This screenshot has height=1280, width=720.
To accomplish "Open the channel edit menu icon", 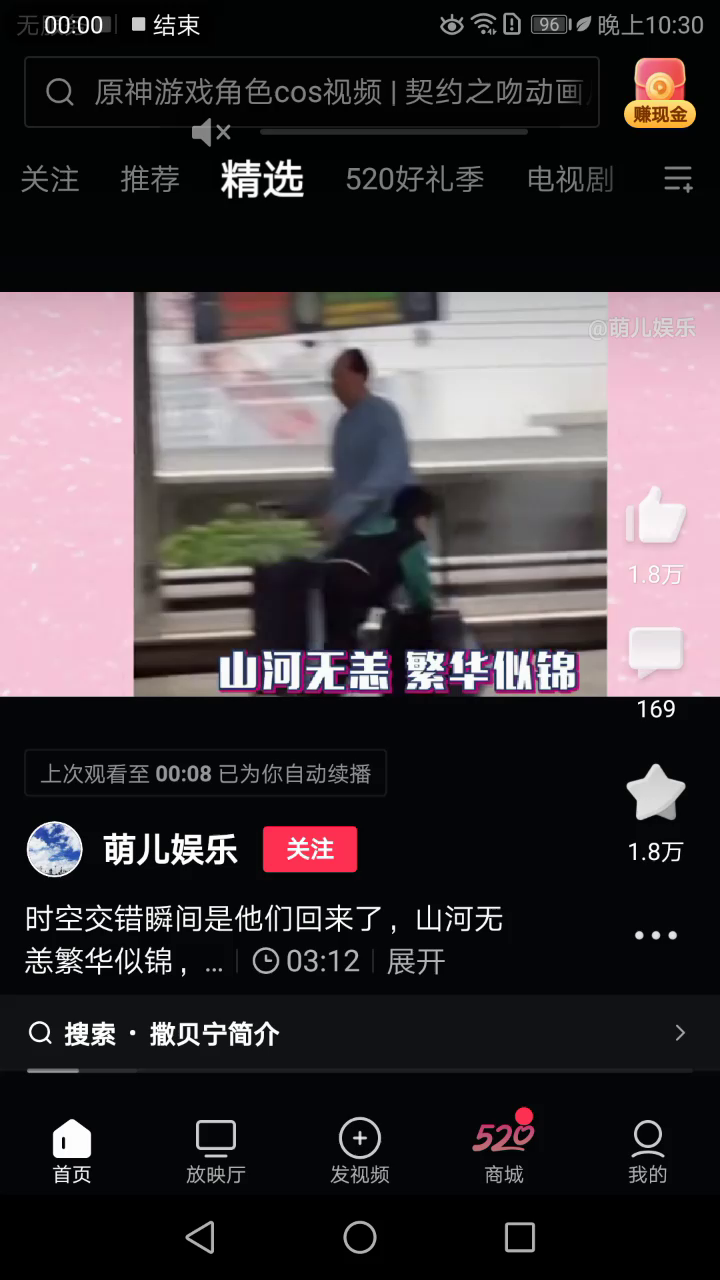I will [x=678, y=180].
